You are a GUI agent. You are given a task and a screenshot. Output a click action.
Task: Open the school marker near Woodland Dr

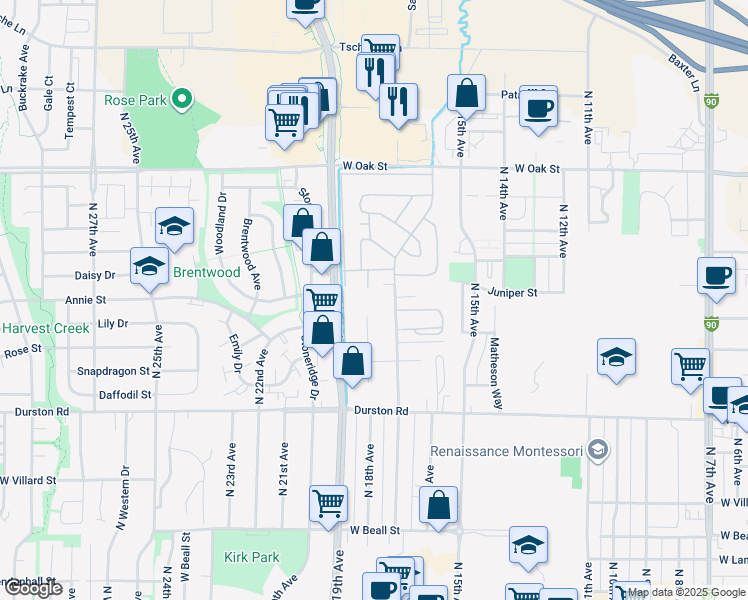174,226
